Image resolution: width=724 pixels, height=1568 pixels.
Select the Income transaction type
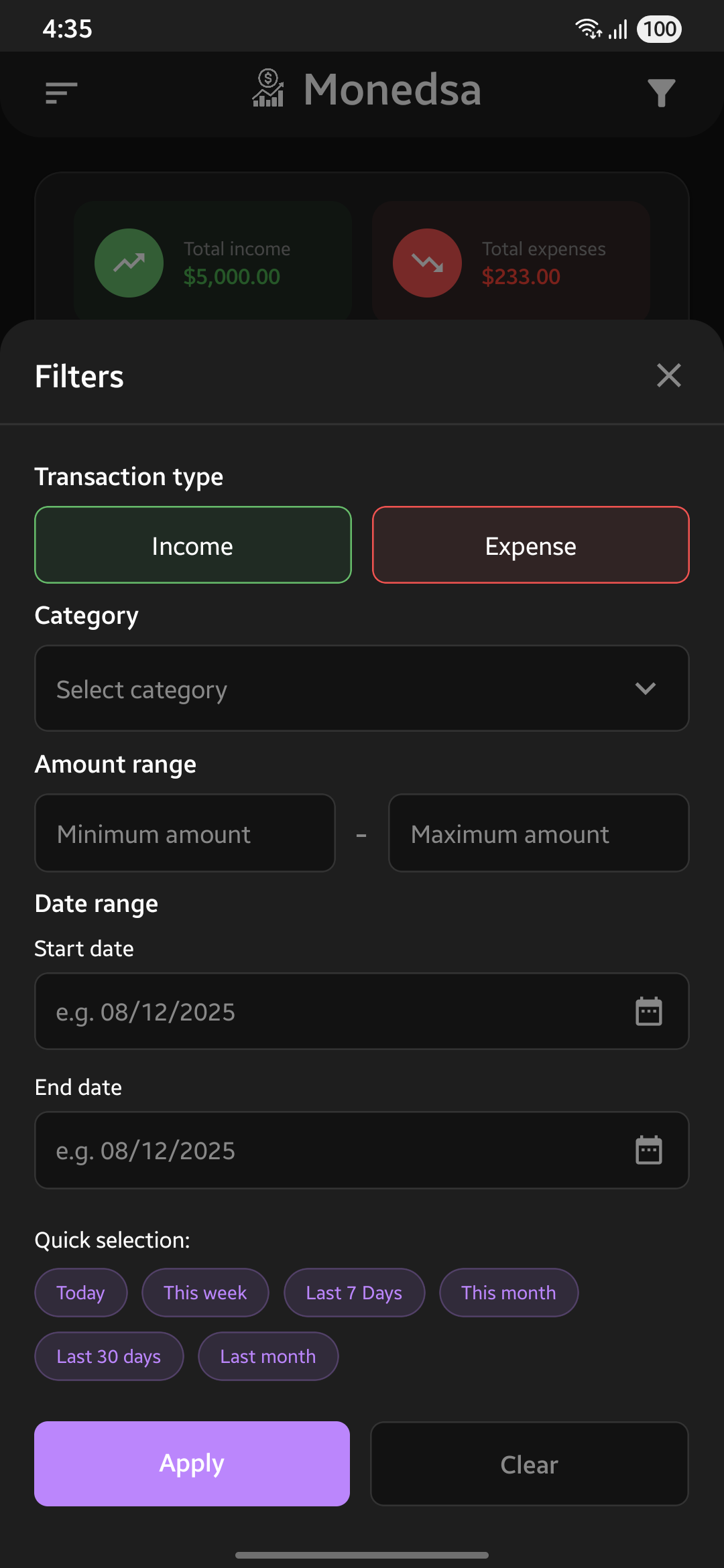click(192, 545)
